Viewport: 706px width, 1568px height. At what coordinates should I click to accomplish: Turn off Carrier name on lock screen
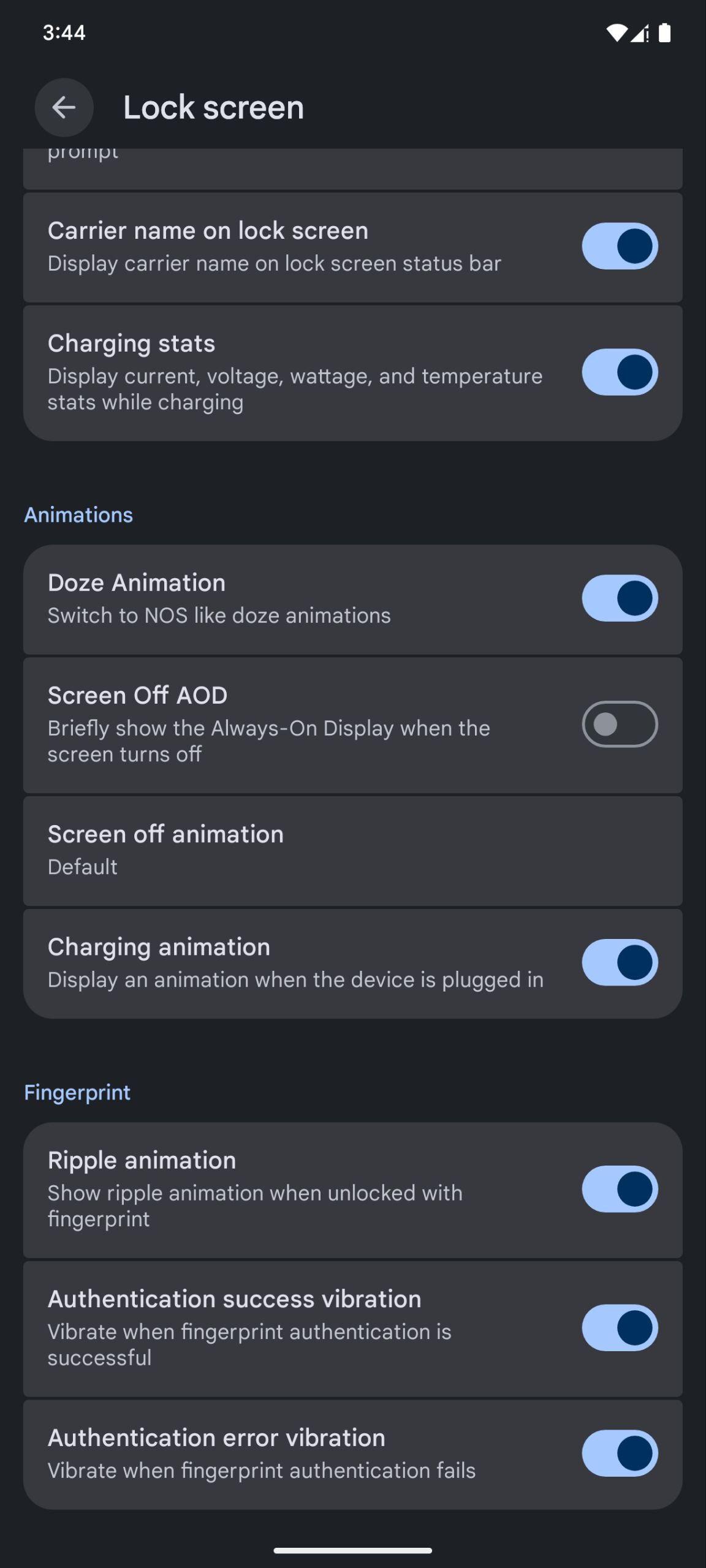[x=620, y=246]
